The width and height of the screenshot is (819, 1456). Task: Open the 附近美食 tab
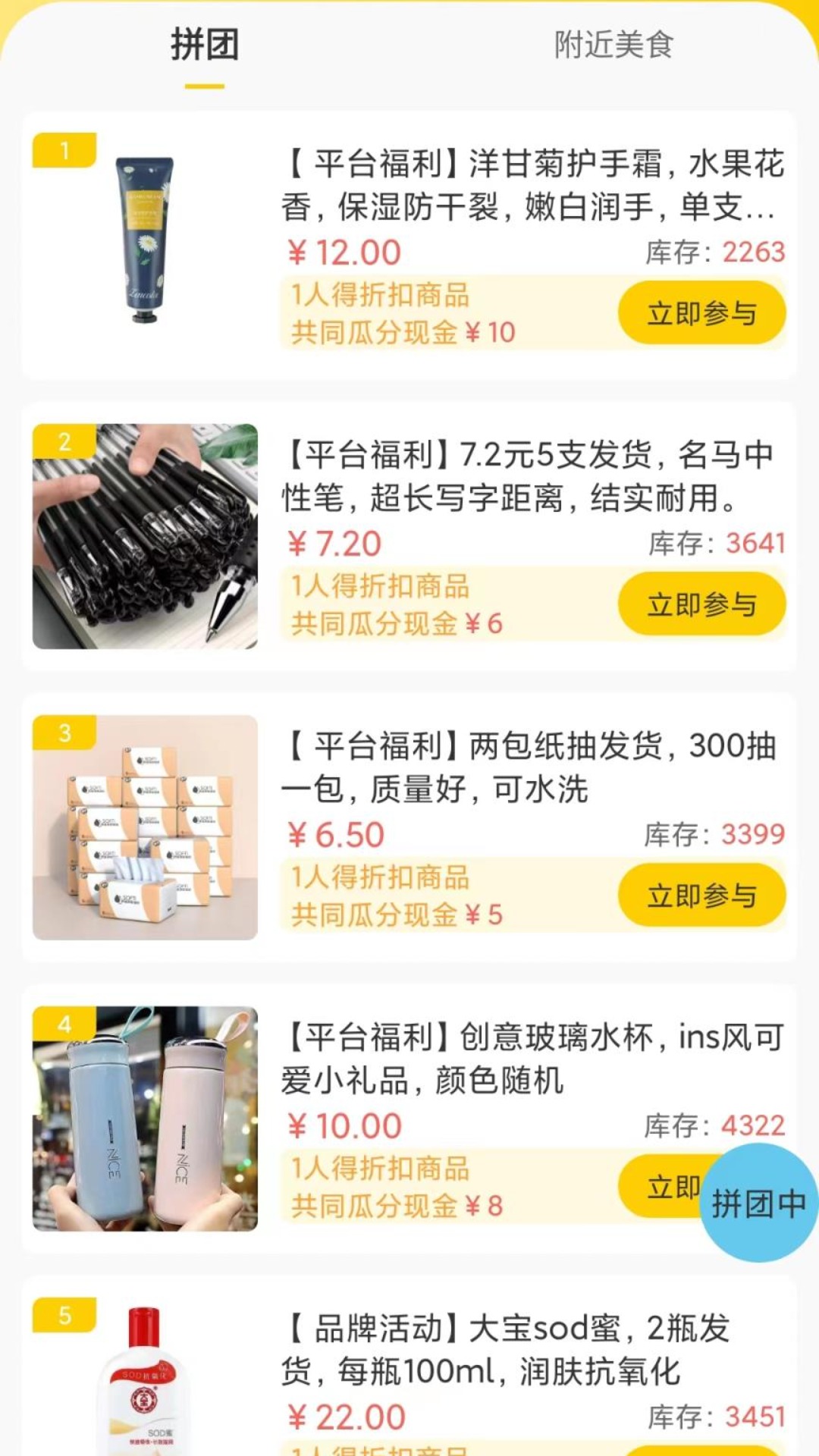(x=614, y=45)
